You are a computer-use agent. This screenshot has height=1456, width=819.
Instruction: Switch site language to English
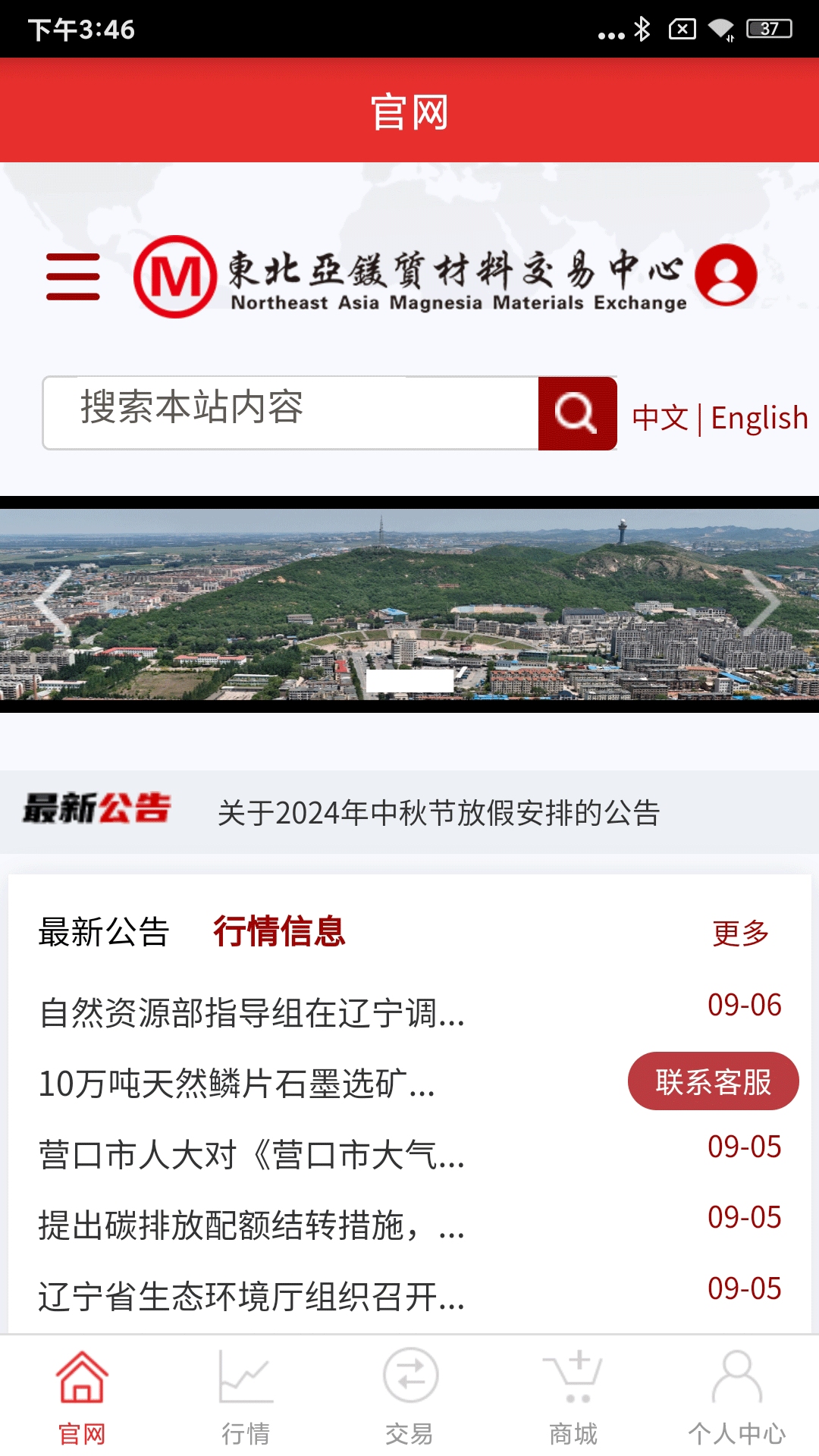[759, 418]
